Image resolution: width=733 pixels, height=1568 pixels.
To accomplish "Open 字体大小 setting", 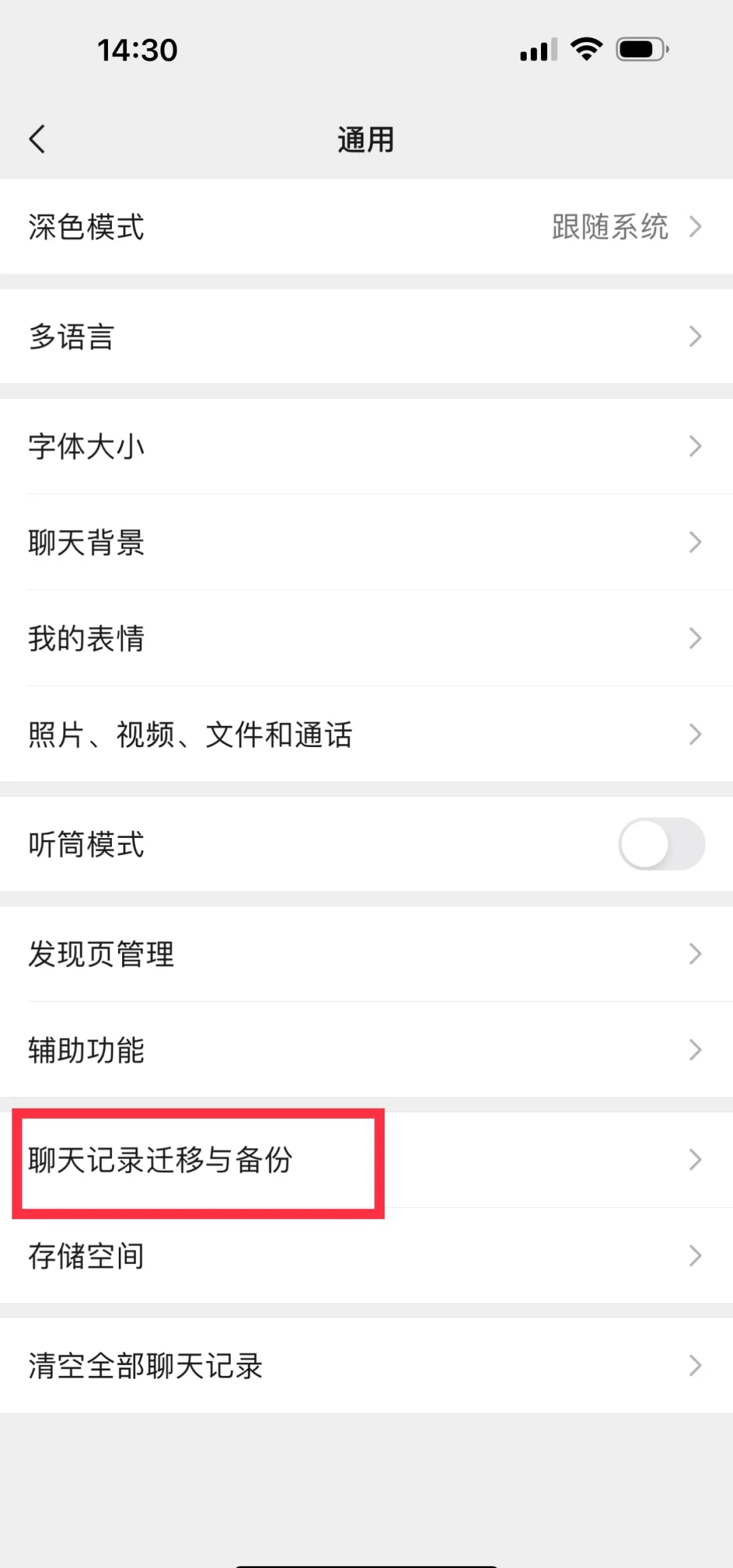I will tap(366, 446).
